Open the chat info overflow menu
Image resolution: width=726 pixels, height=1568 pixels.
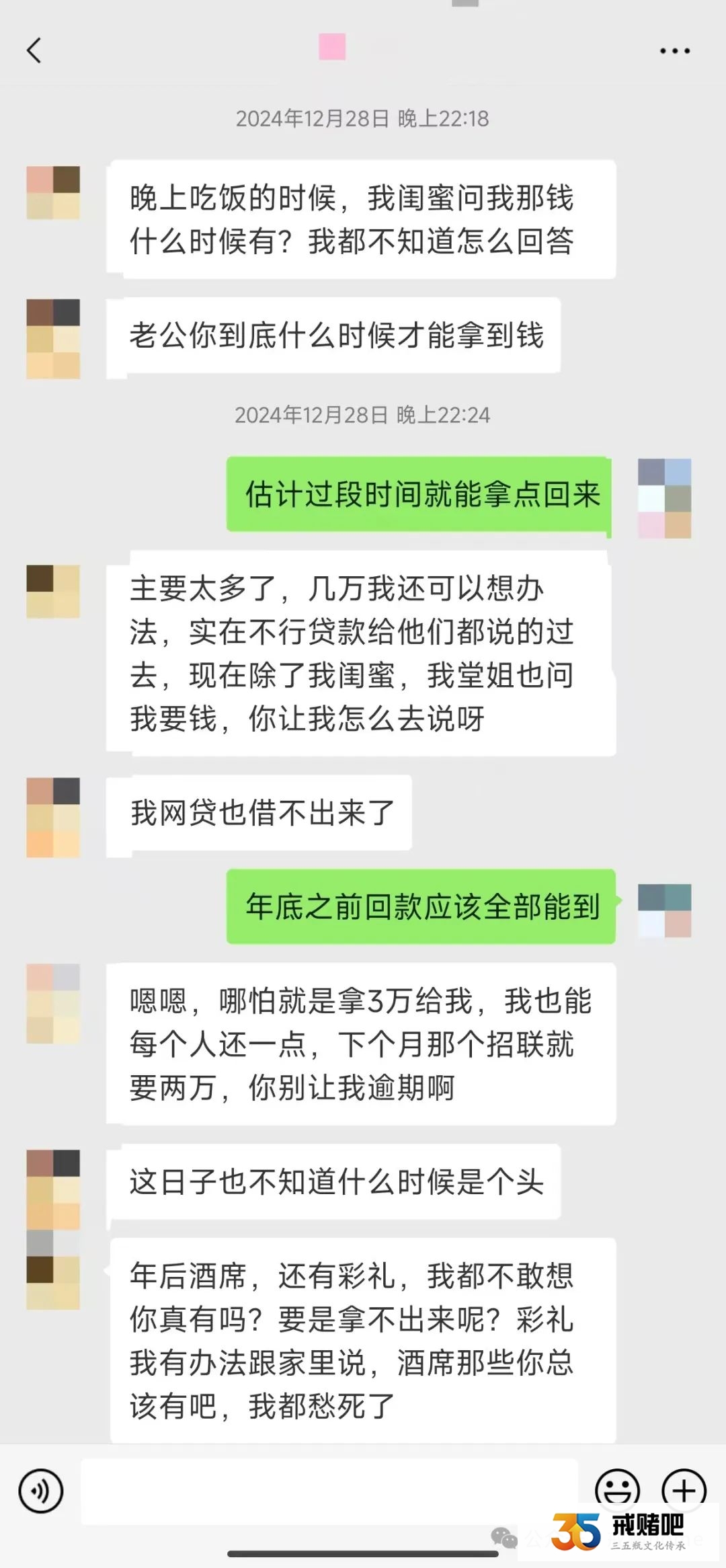(x=674, y=51)
